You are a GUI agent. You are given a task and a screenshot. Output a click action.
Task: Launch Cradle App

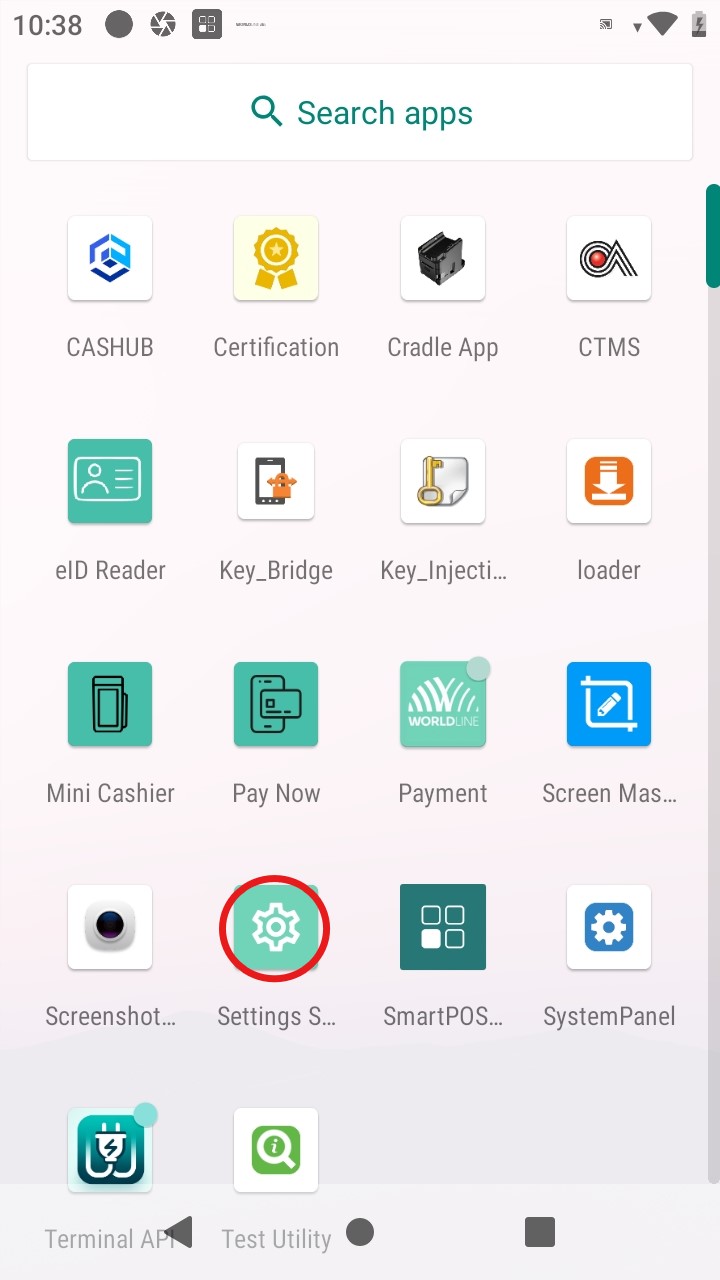tap(442, 259)
